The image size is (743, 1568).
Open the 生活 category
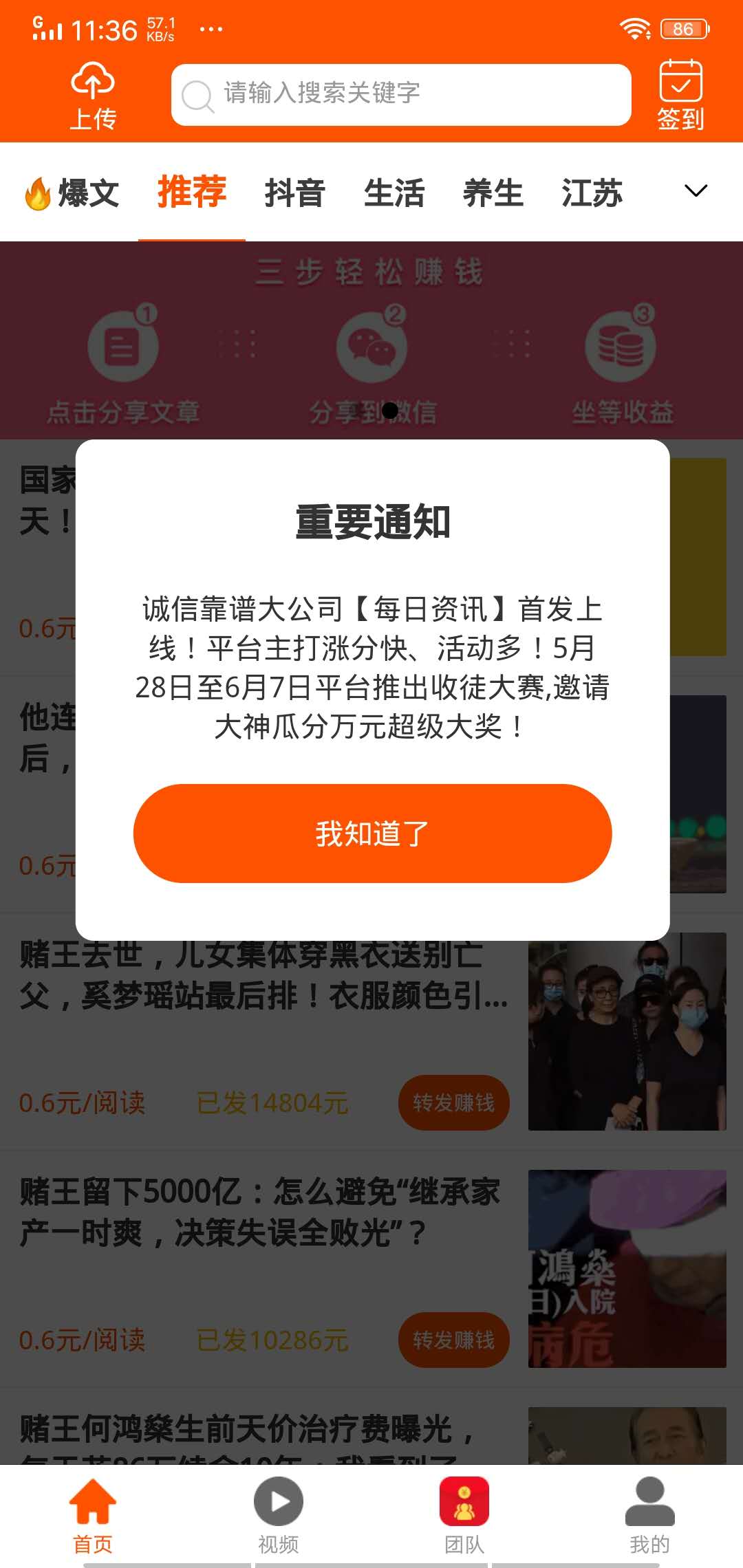click(x=394, y=193)
